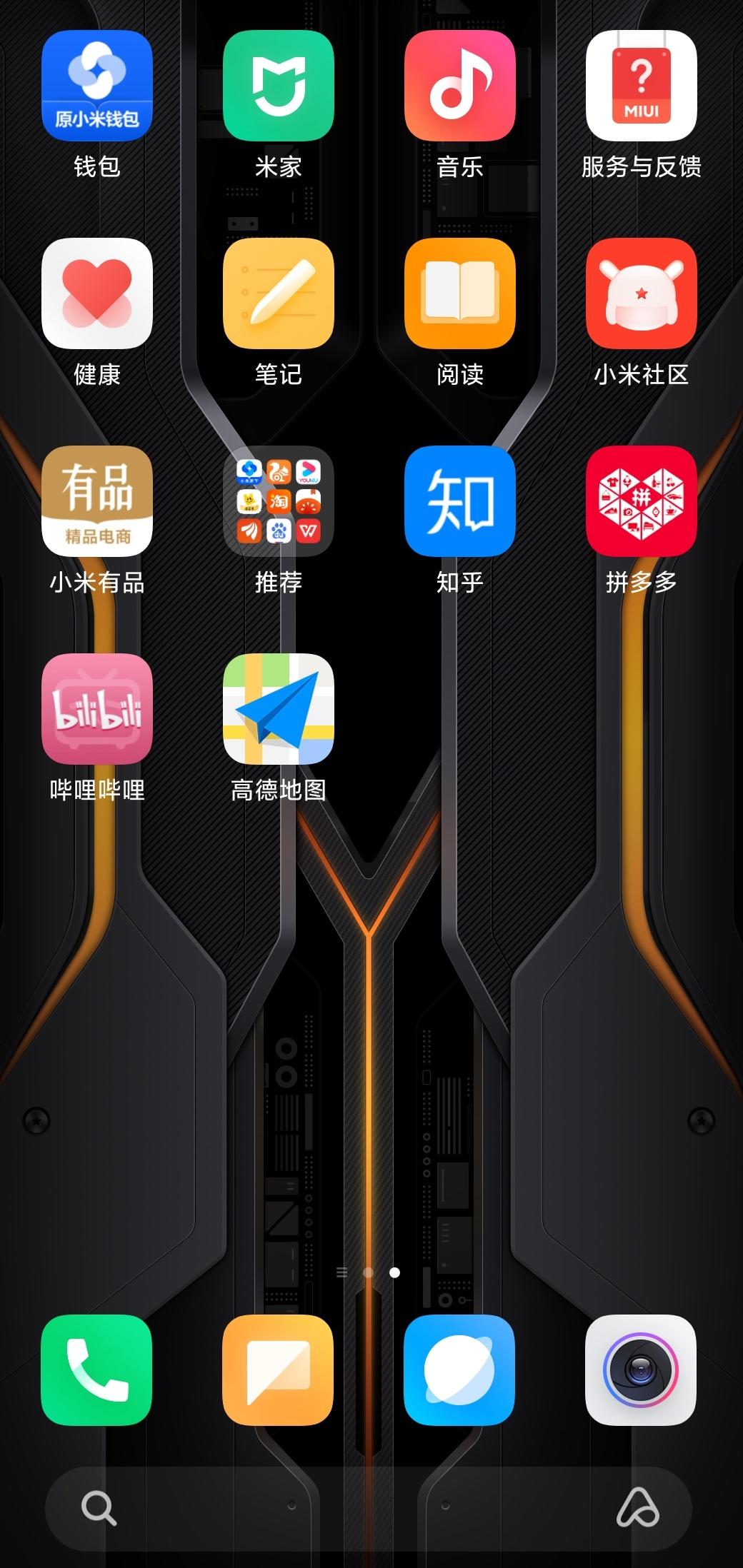Open 高德地图 maps app

pos(279,709)
